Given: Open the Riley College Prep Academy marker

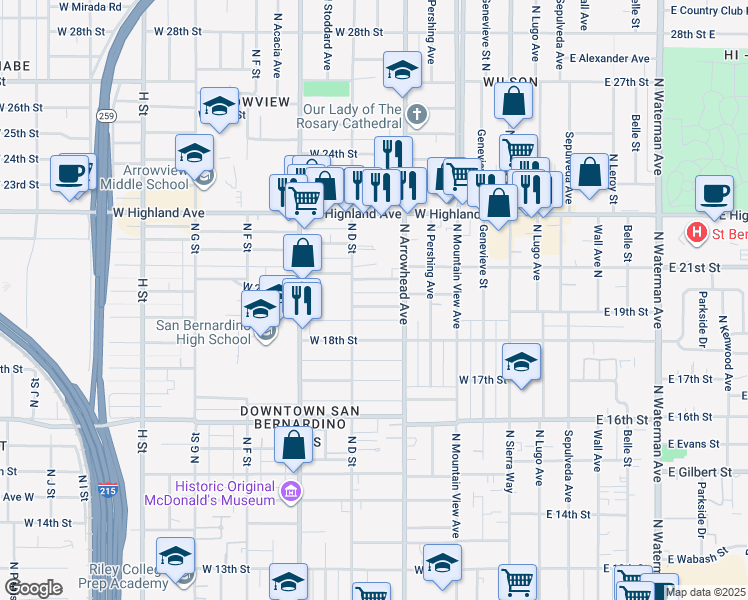Looking at the screenshot, I should click(x=176, y=556).
